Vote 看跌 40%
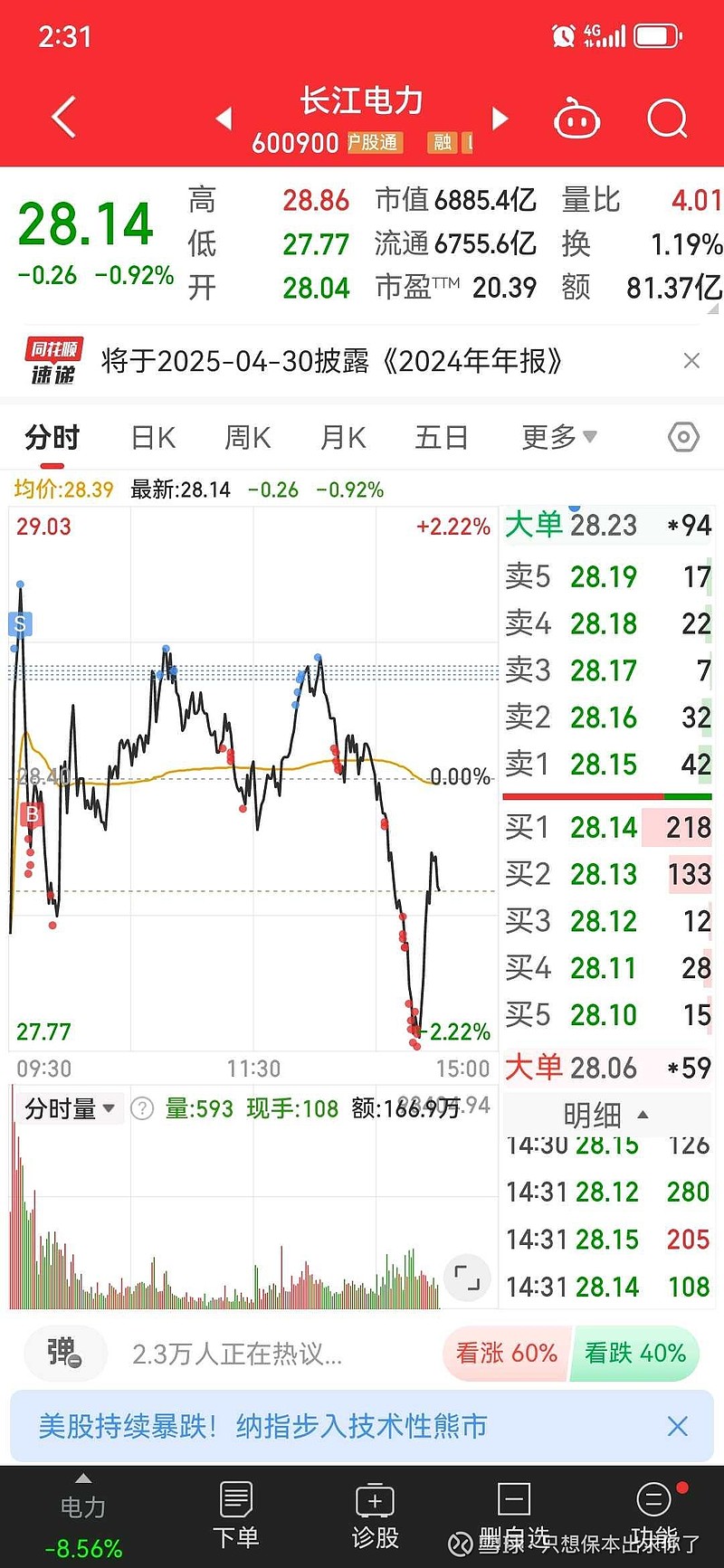The image size is (724, 1568). pyautogui.click(x=635, y=1354)
